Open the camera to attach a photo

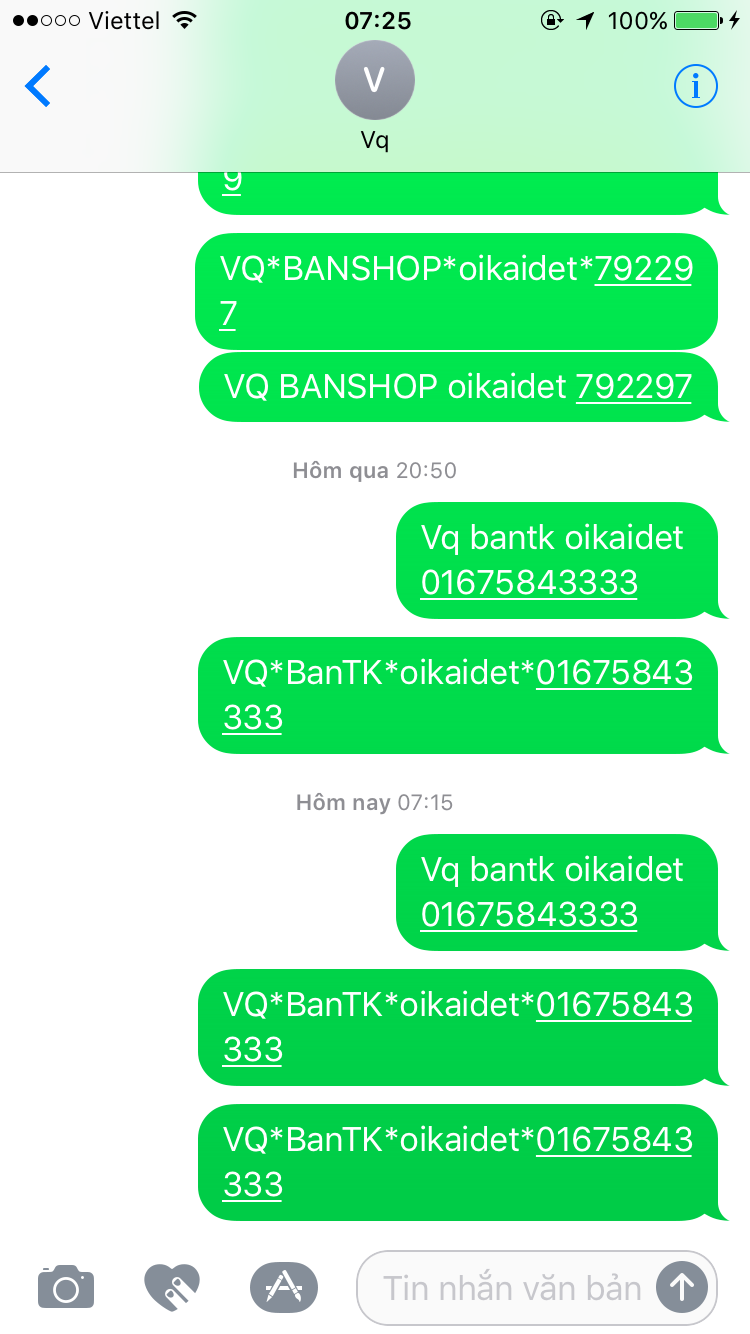66,1286
